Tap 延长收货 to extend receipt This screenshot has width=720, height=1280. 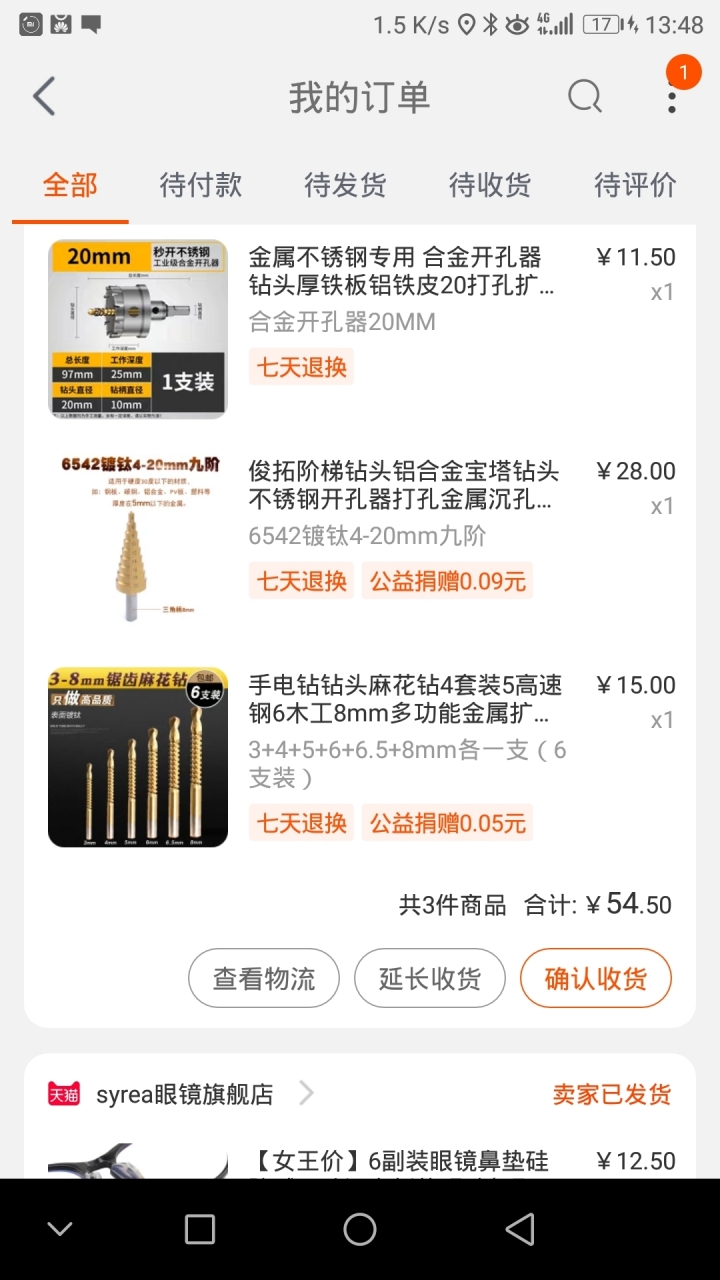[430, 978]
